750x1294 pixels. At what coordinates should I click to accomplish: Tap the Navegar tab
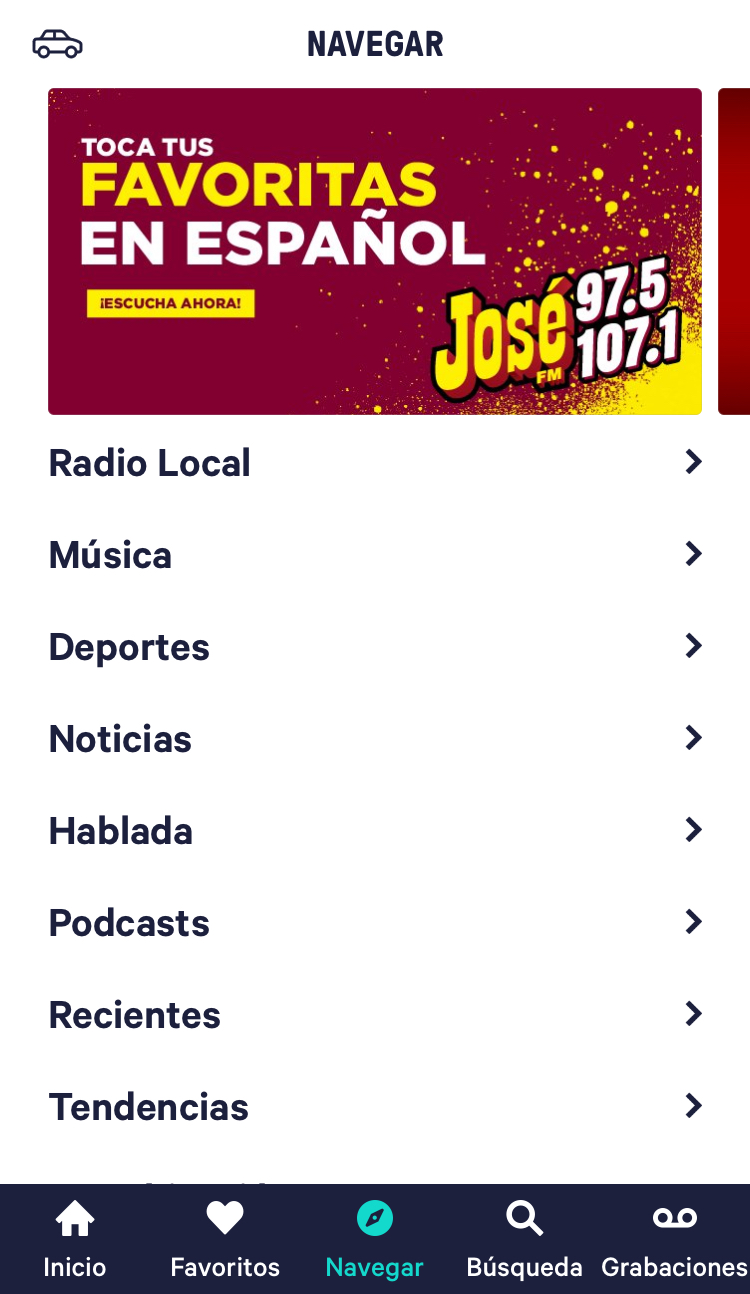click(x=375, y=1240)
